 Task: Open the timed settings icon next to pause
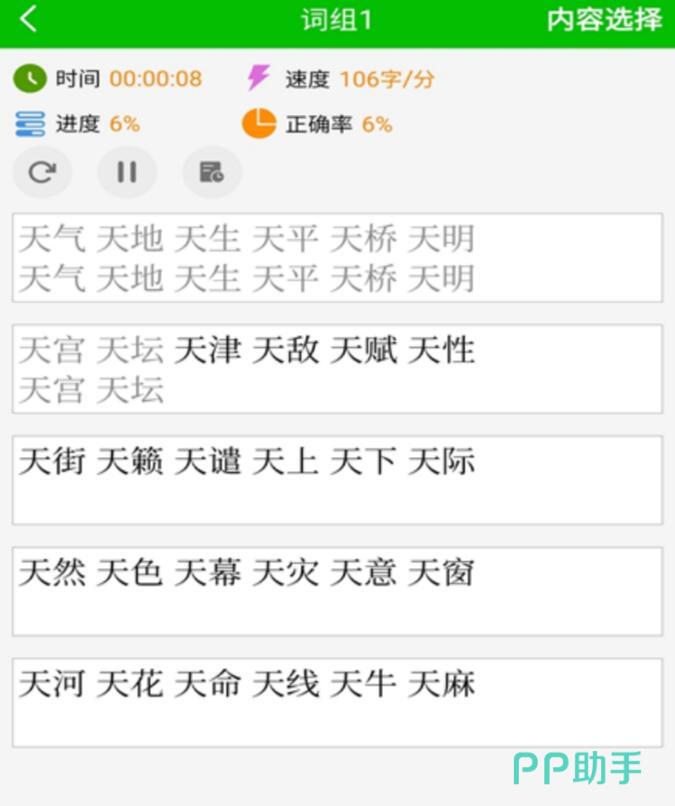click(212, 172)
